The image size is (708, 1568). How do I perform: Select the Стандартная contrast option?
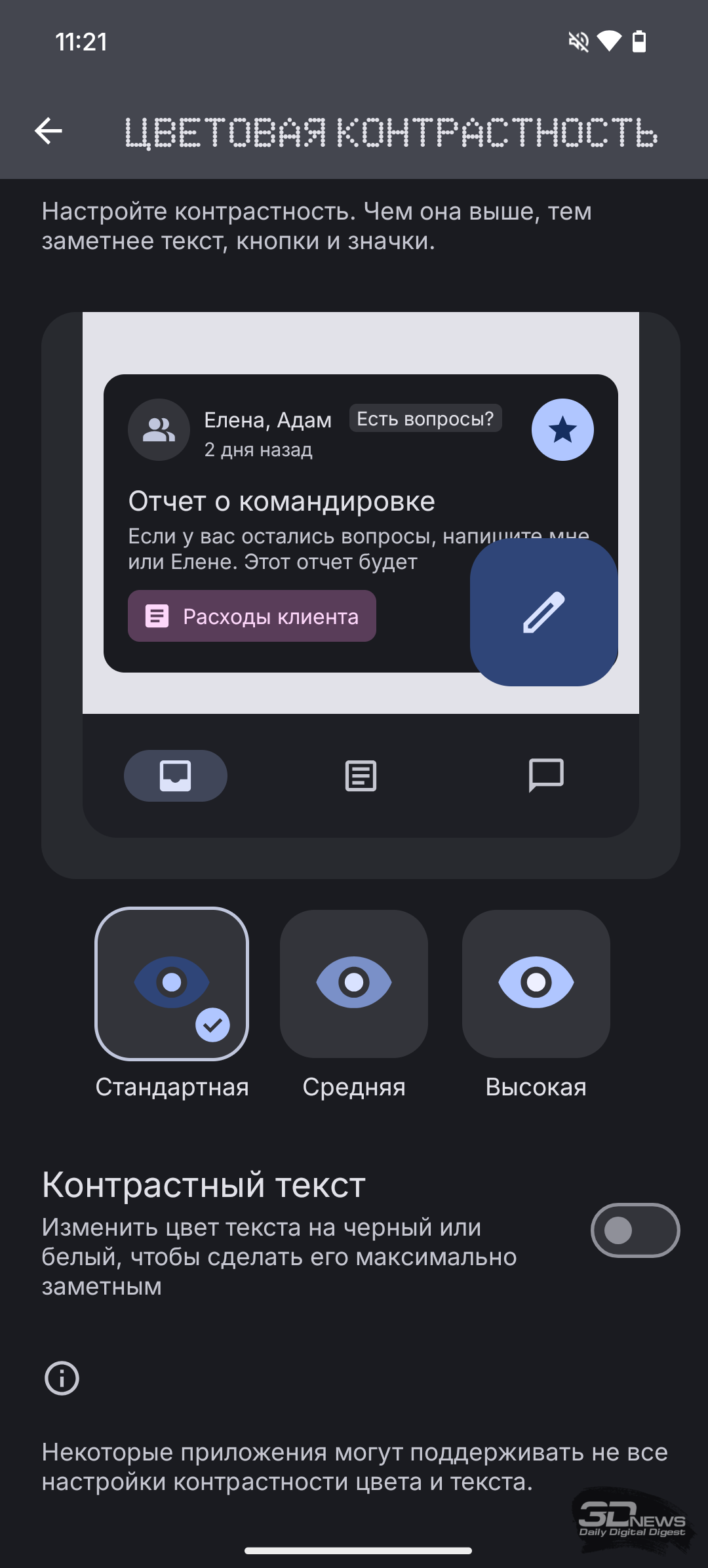click(x=172, y=984)
